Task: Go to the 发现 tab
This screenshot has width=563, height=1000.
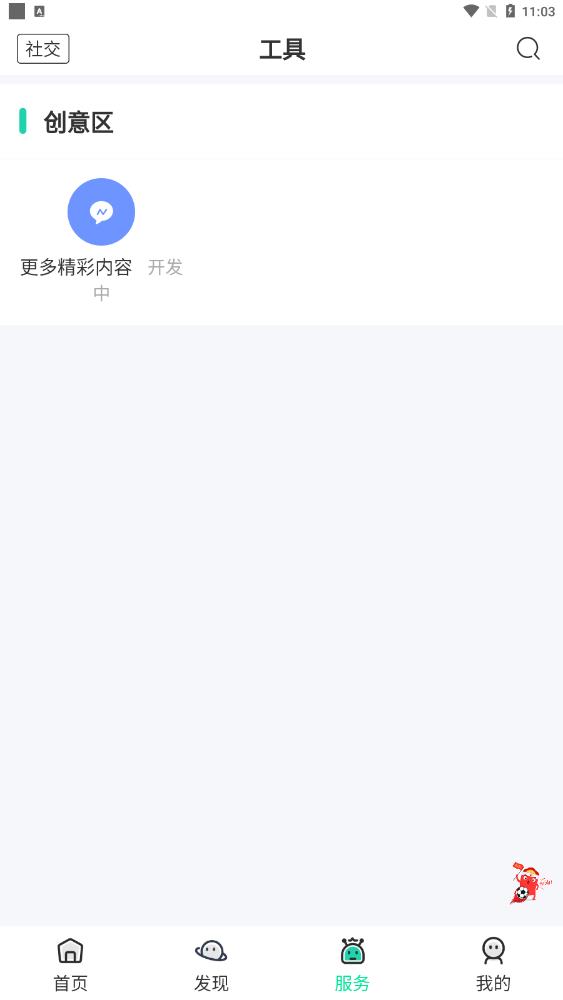Action: tap(211, 964)
